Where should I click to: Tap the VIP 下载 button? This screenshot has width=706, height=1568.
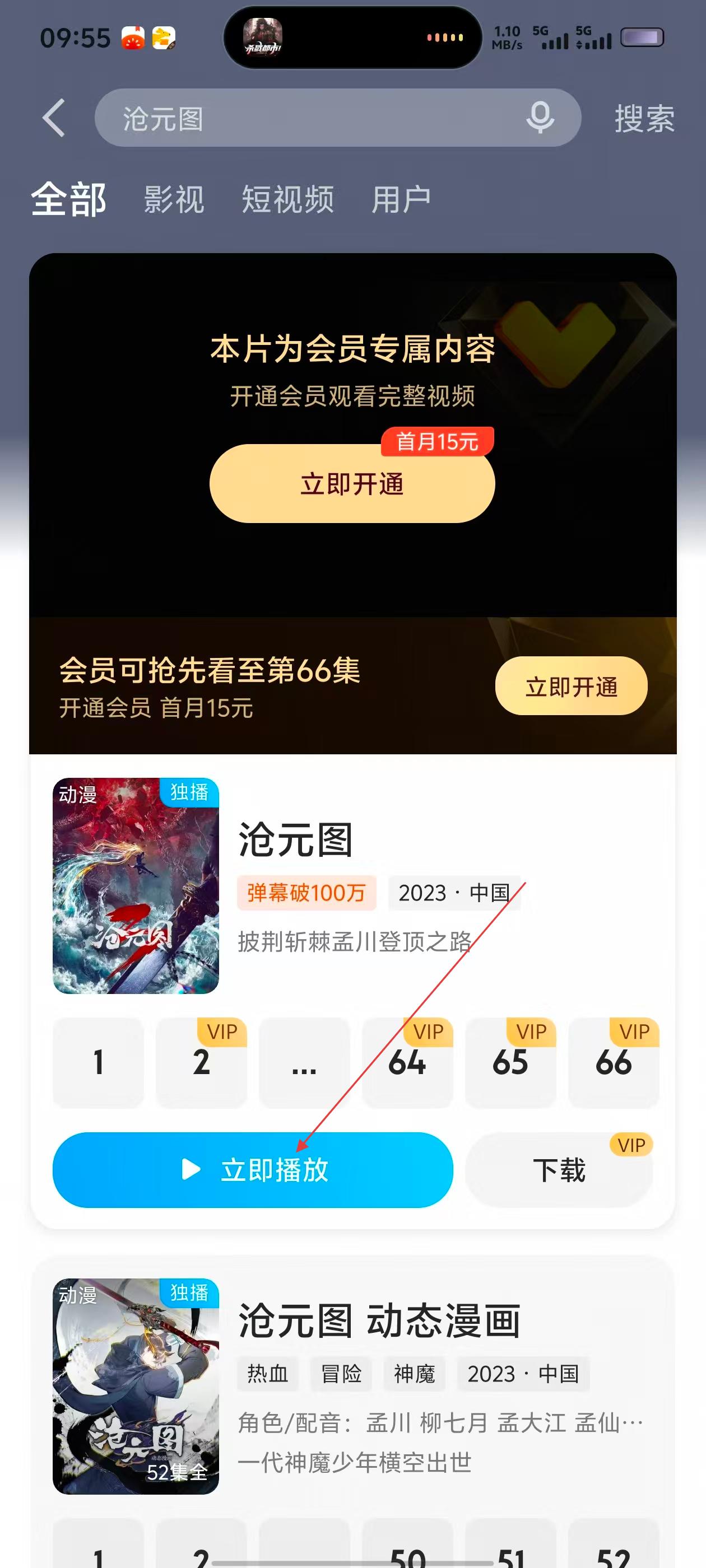click(559, 1170)
